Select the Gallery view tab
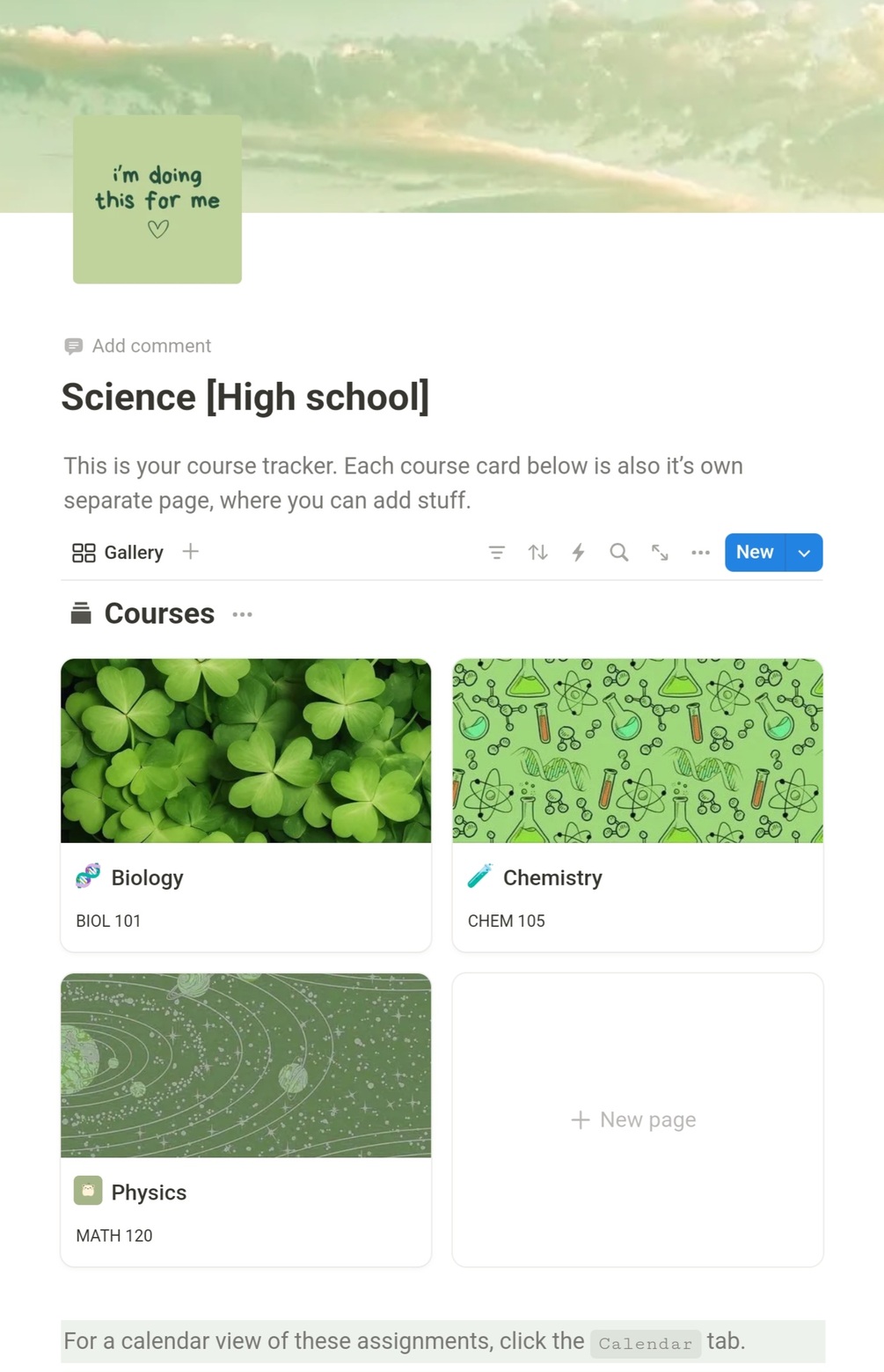Viewport: 884px width, 1372px height. tap(118, 553)
